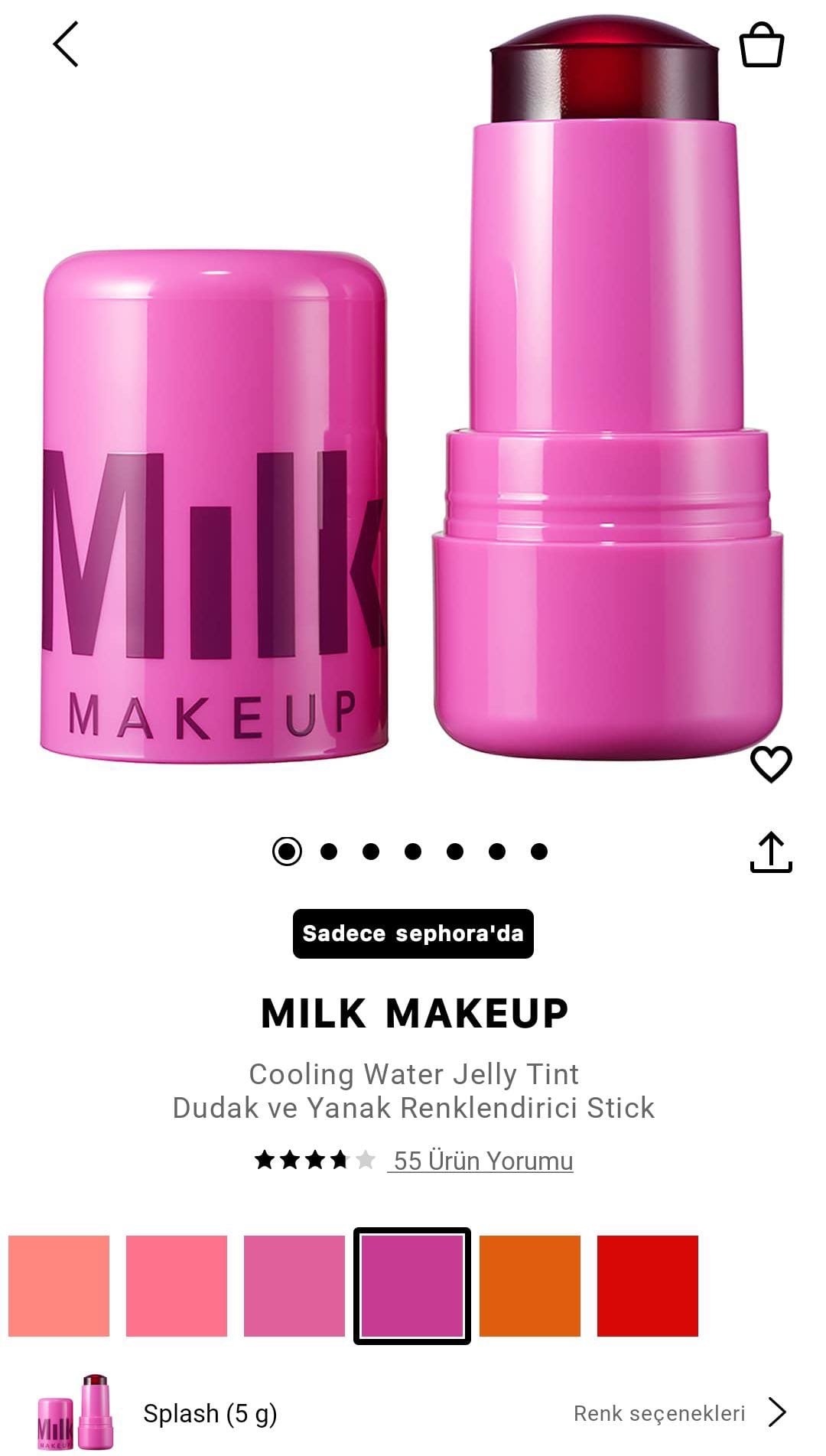
Task: Choose the red color swatch
Action: 648,1285
